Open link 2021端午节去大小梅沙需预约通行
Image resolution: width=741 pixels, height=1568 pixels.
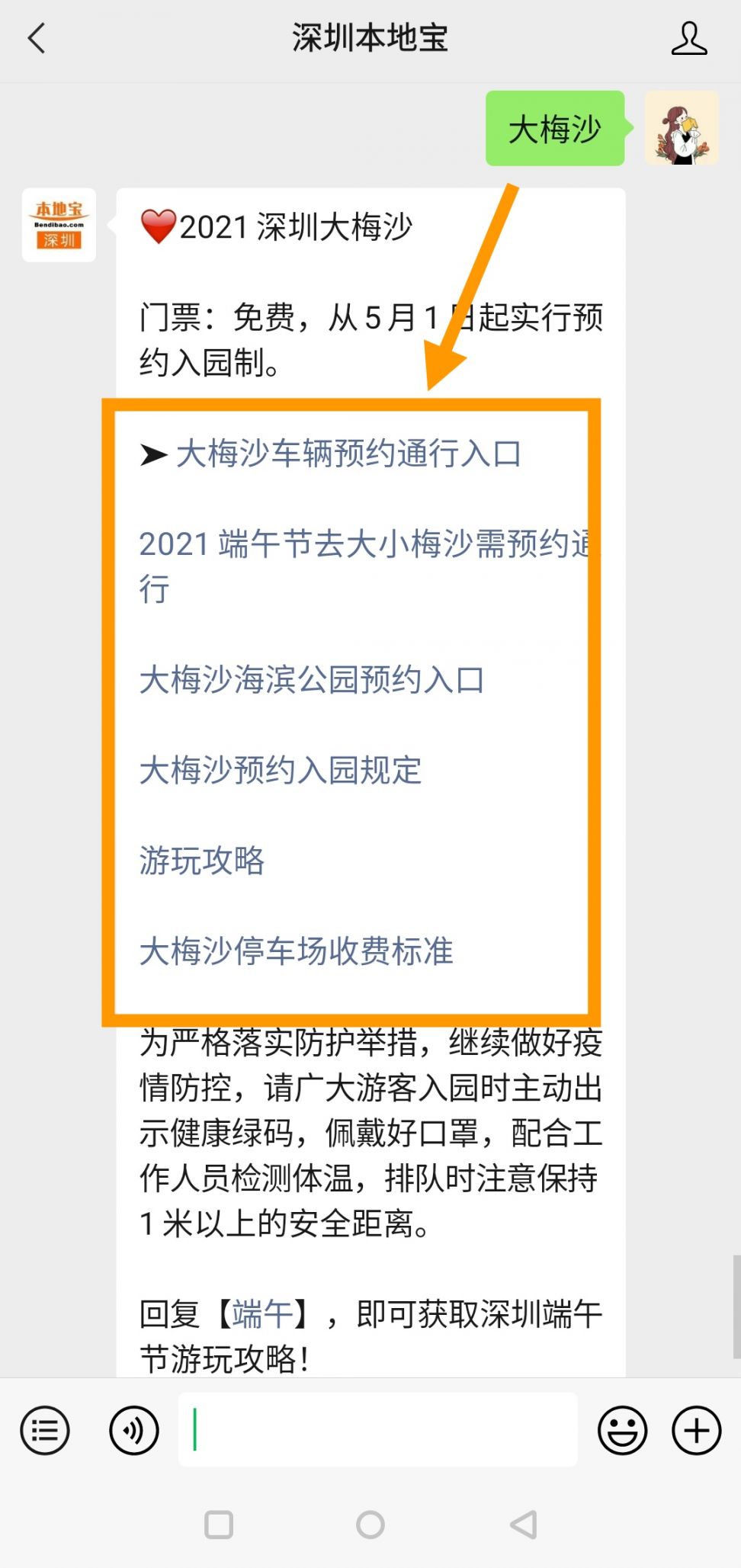pyautogui.click(x=365, y=566)
